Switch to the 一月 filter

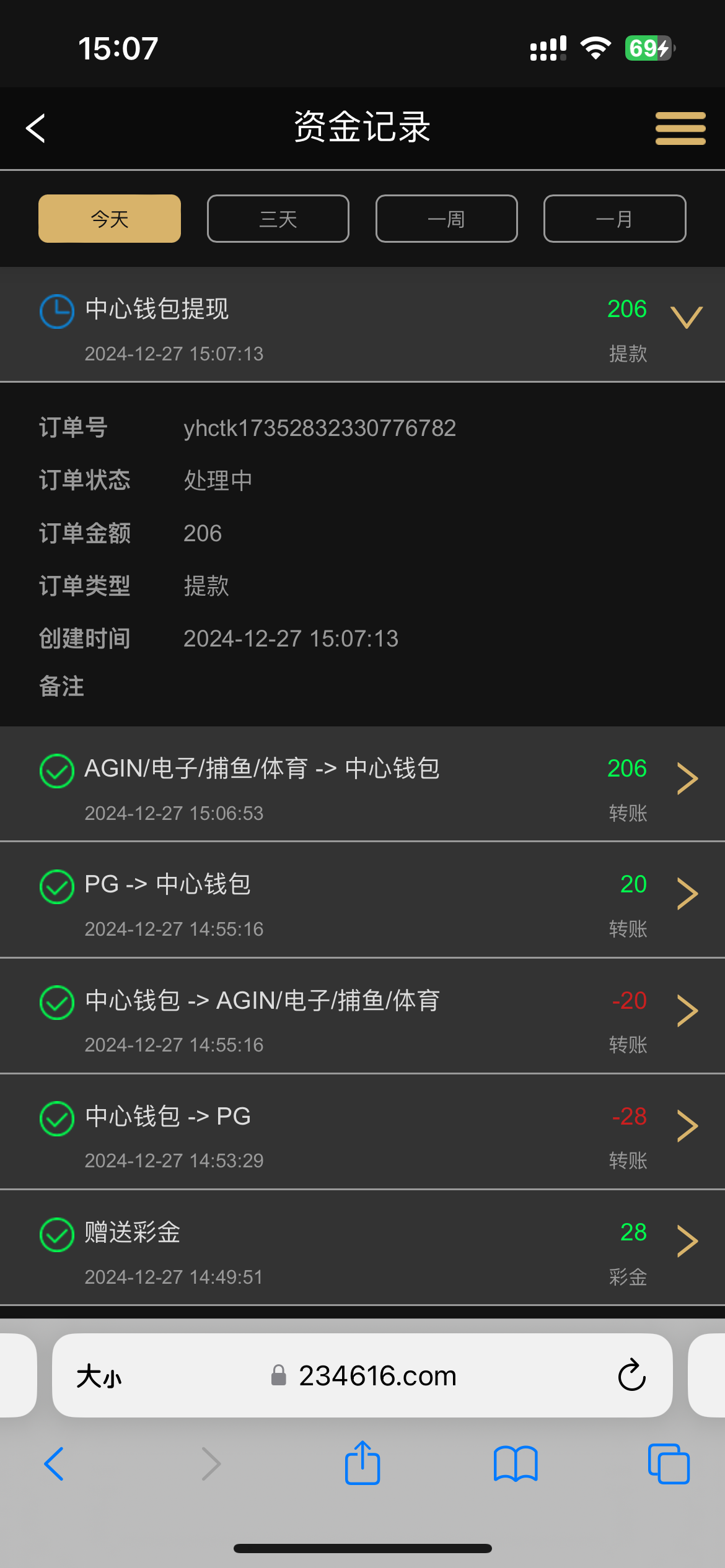pos(615,219)
